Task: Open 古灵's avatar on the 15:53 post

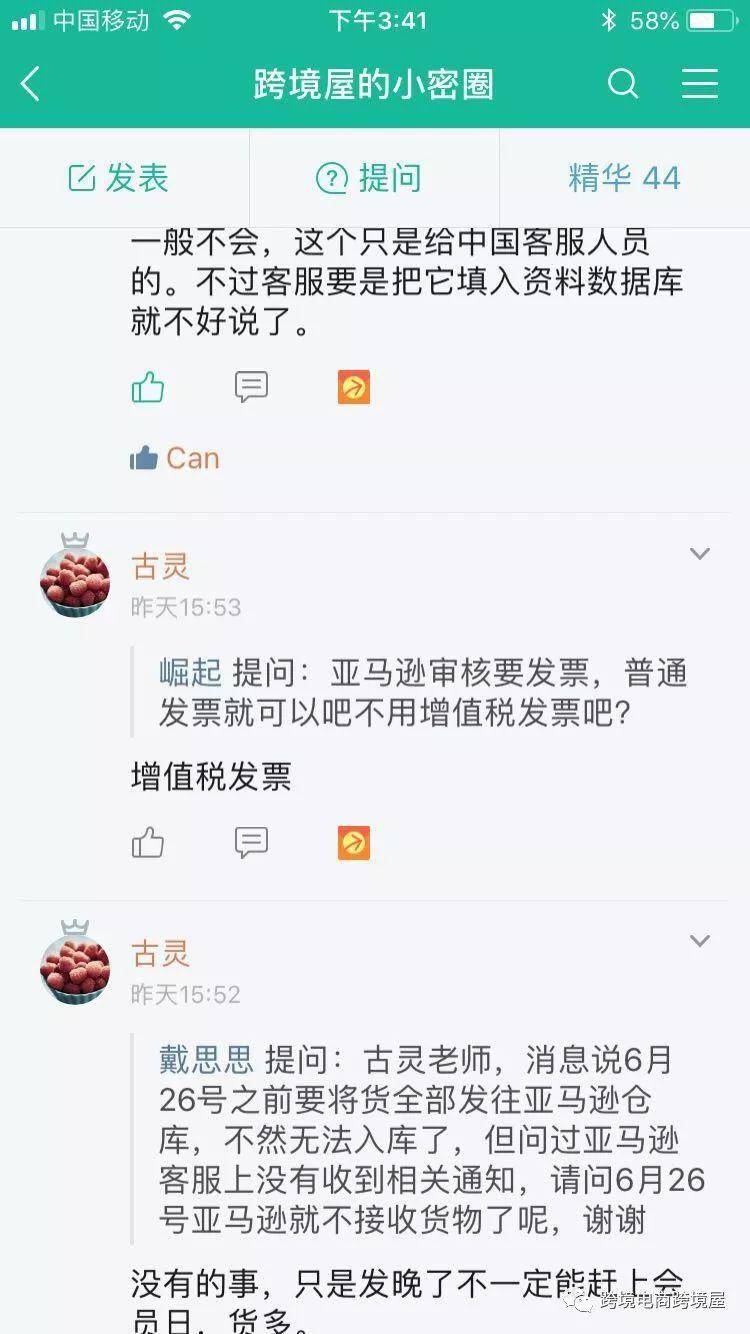Action: [75, 582]
